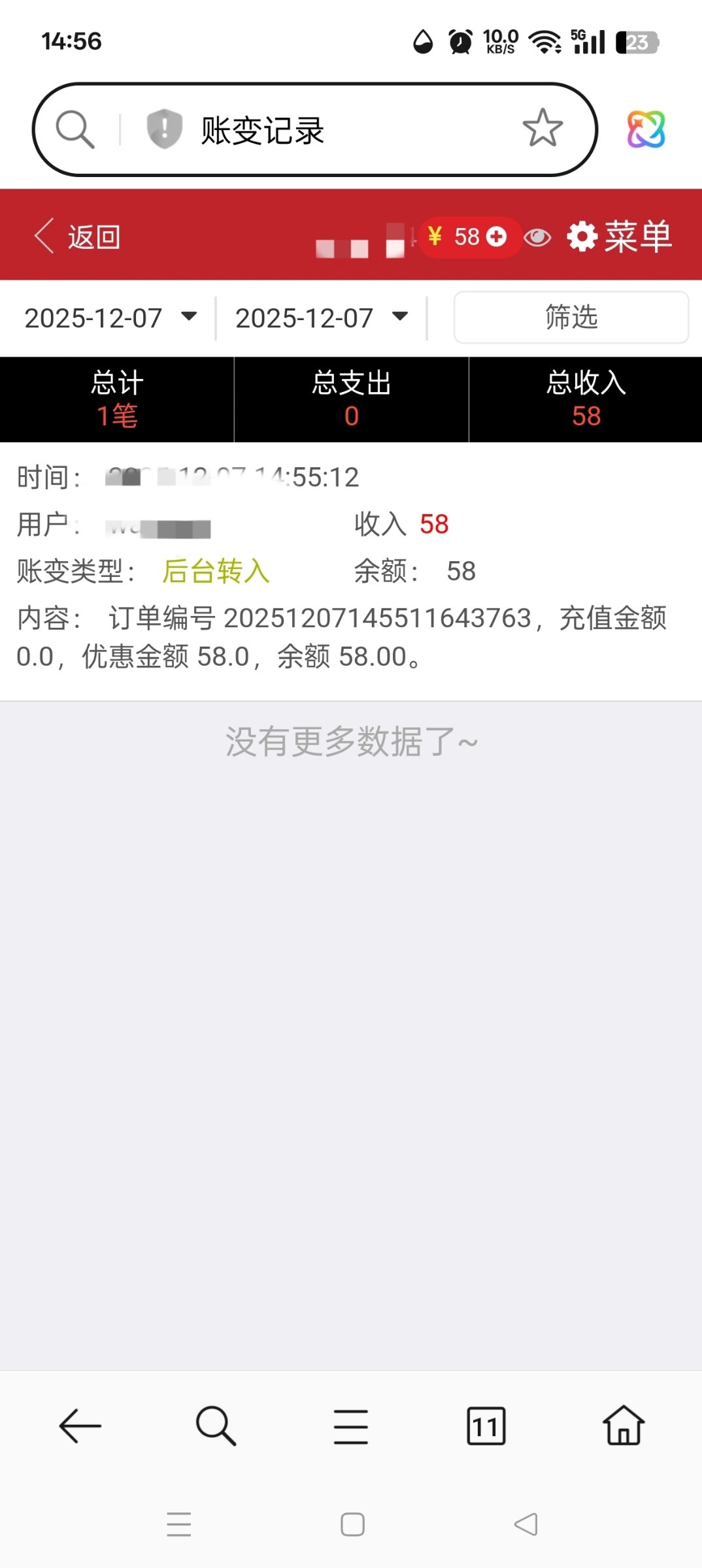The width and height of the screenshot is (702, 1568).
Task: Open the start date 2025-12-07 dropdown
Action: coord(111,317)
